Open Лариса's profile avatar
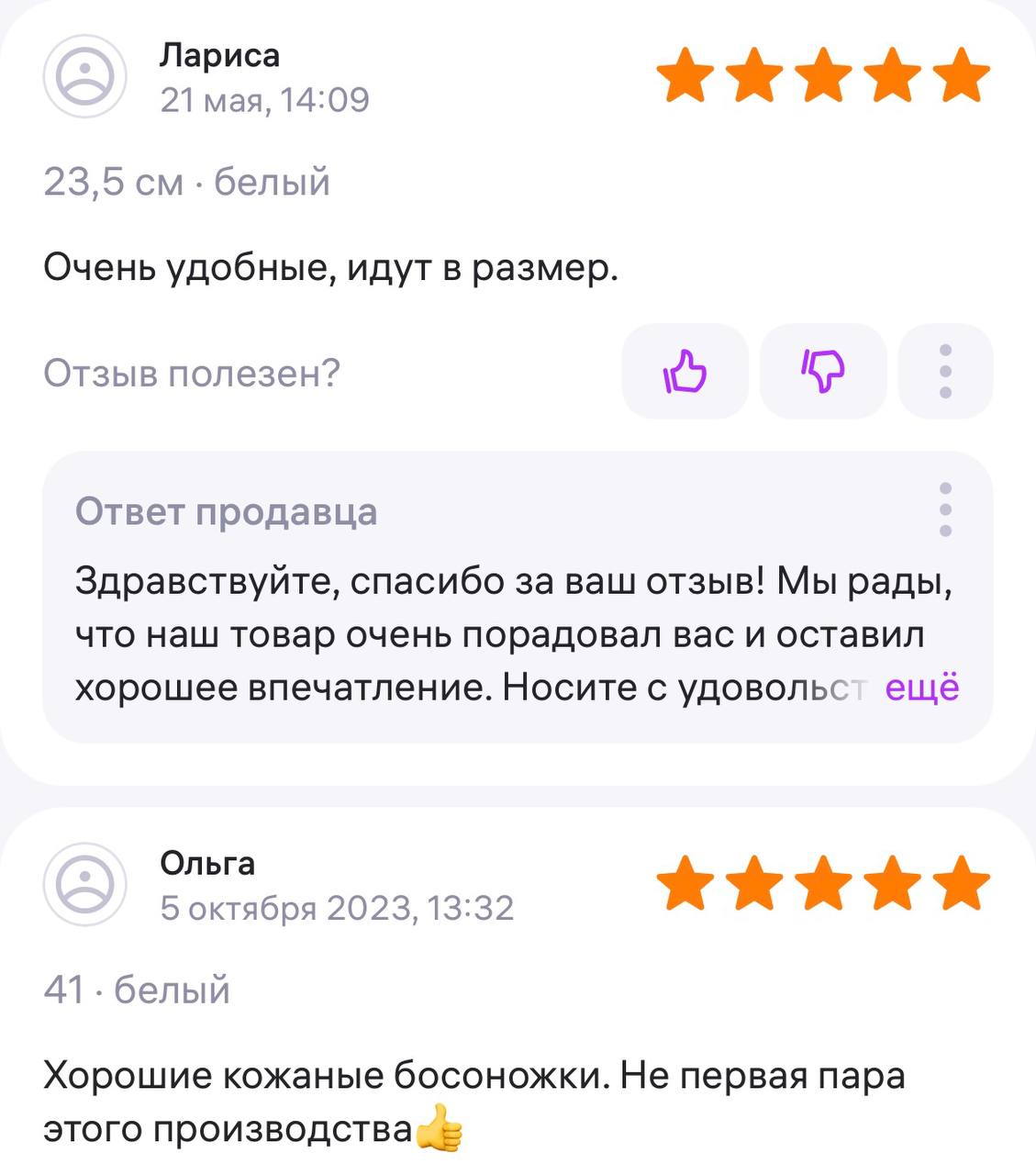 point(84,76)
